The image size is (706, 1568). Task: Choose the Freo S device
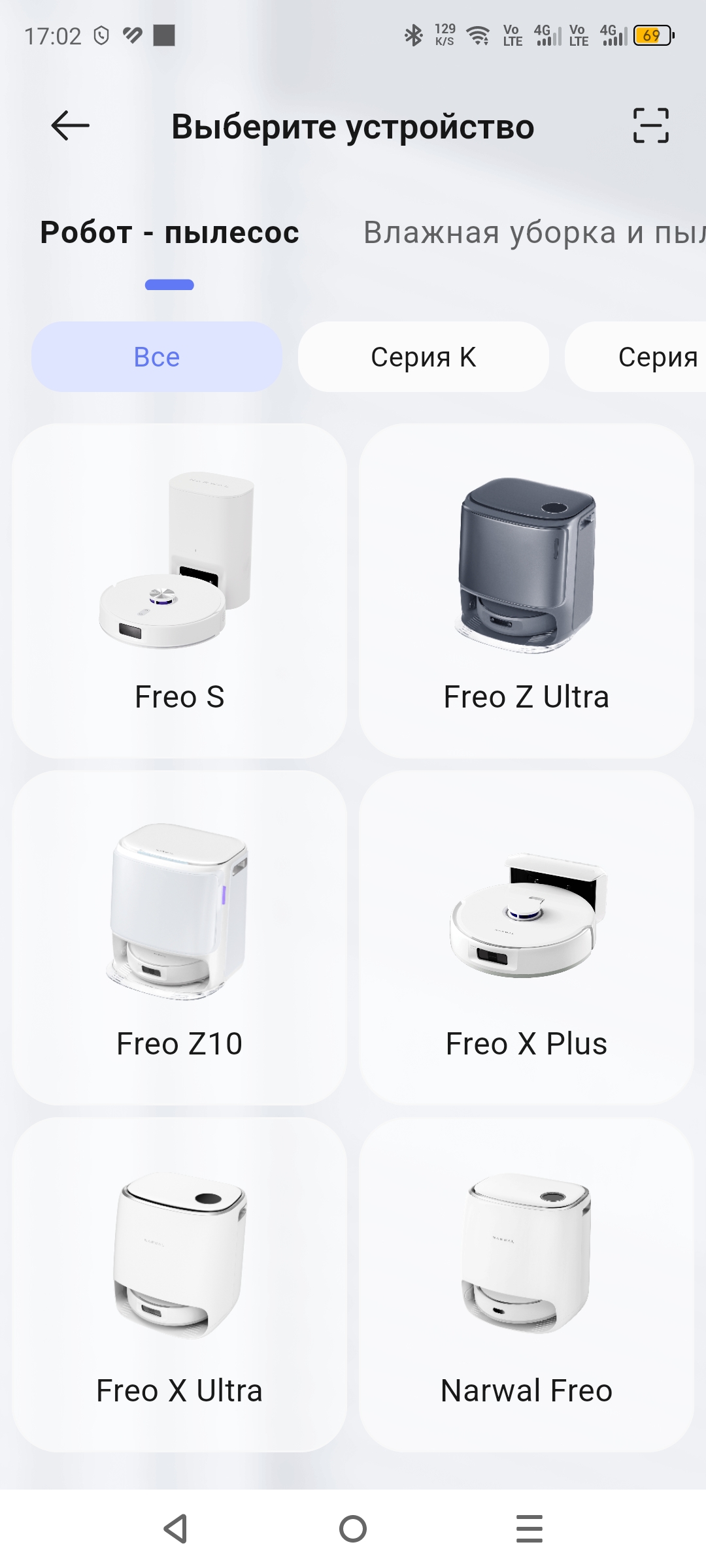click(x=179, y=591)
